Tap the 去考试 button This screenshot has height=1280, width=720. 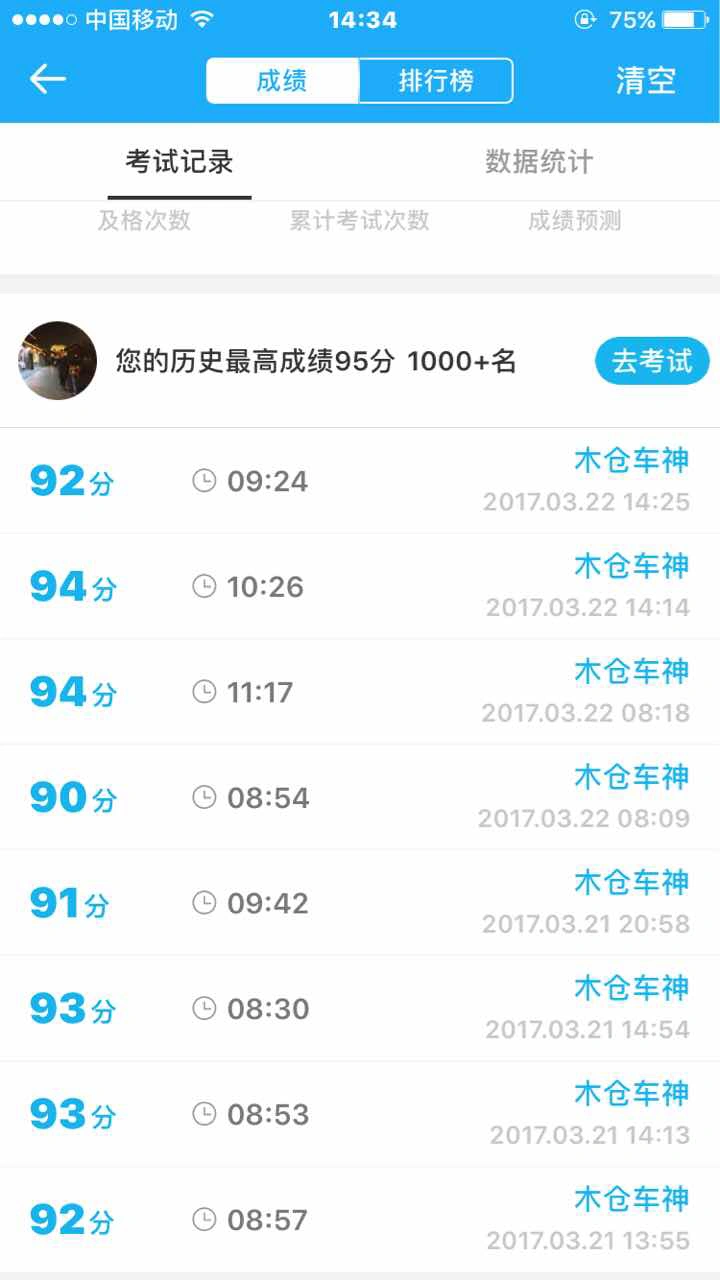click(652, 361)
